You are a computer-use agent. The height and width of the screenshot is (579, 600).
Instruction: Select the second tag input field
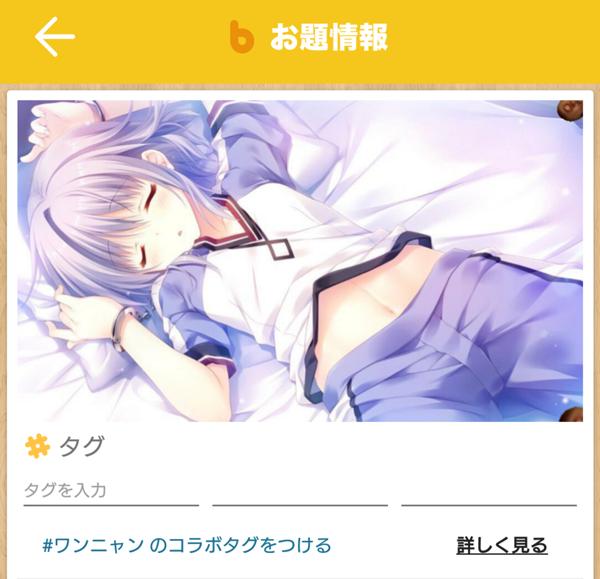(299, 491)
